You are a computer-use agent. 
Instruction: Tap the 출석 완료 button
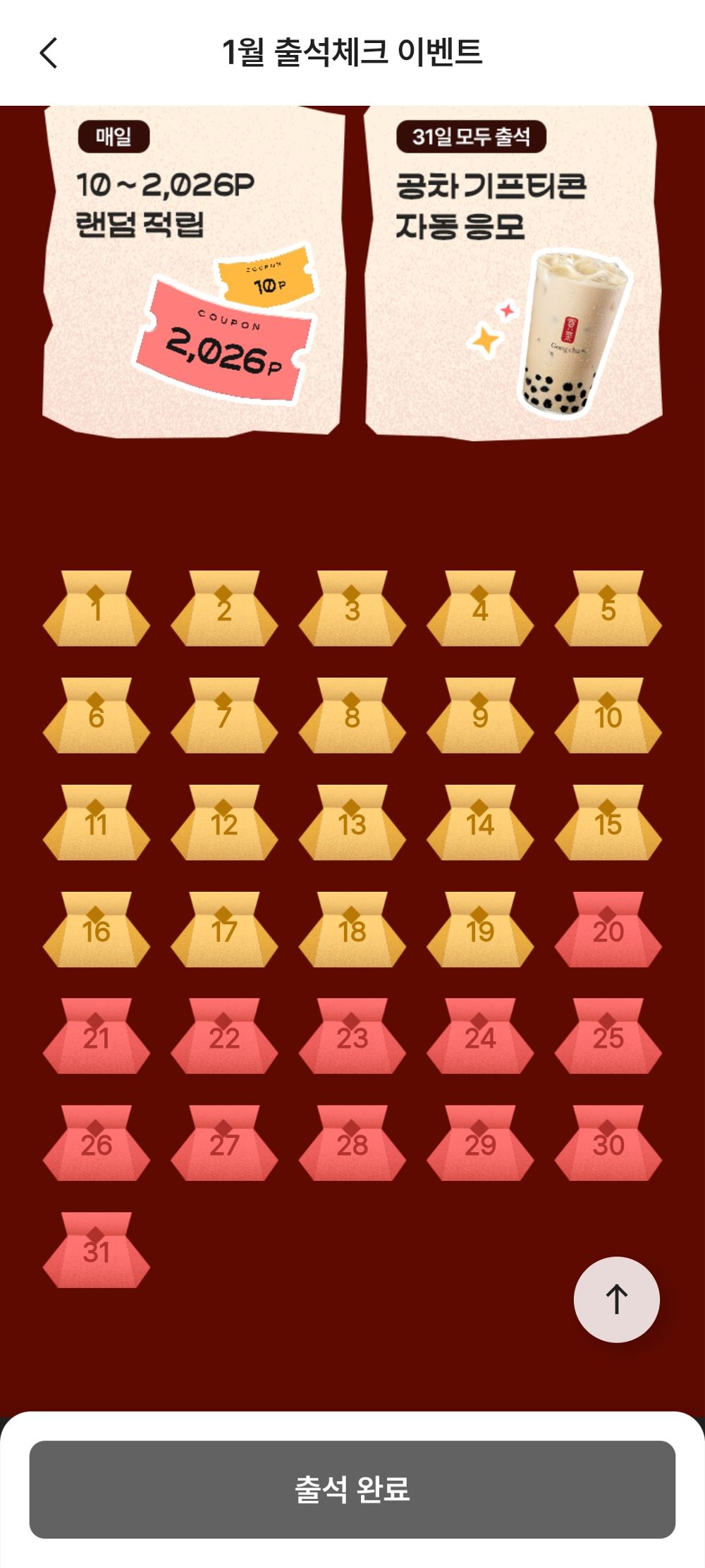click(352, 1489)
